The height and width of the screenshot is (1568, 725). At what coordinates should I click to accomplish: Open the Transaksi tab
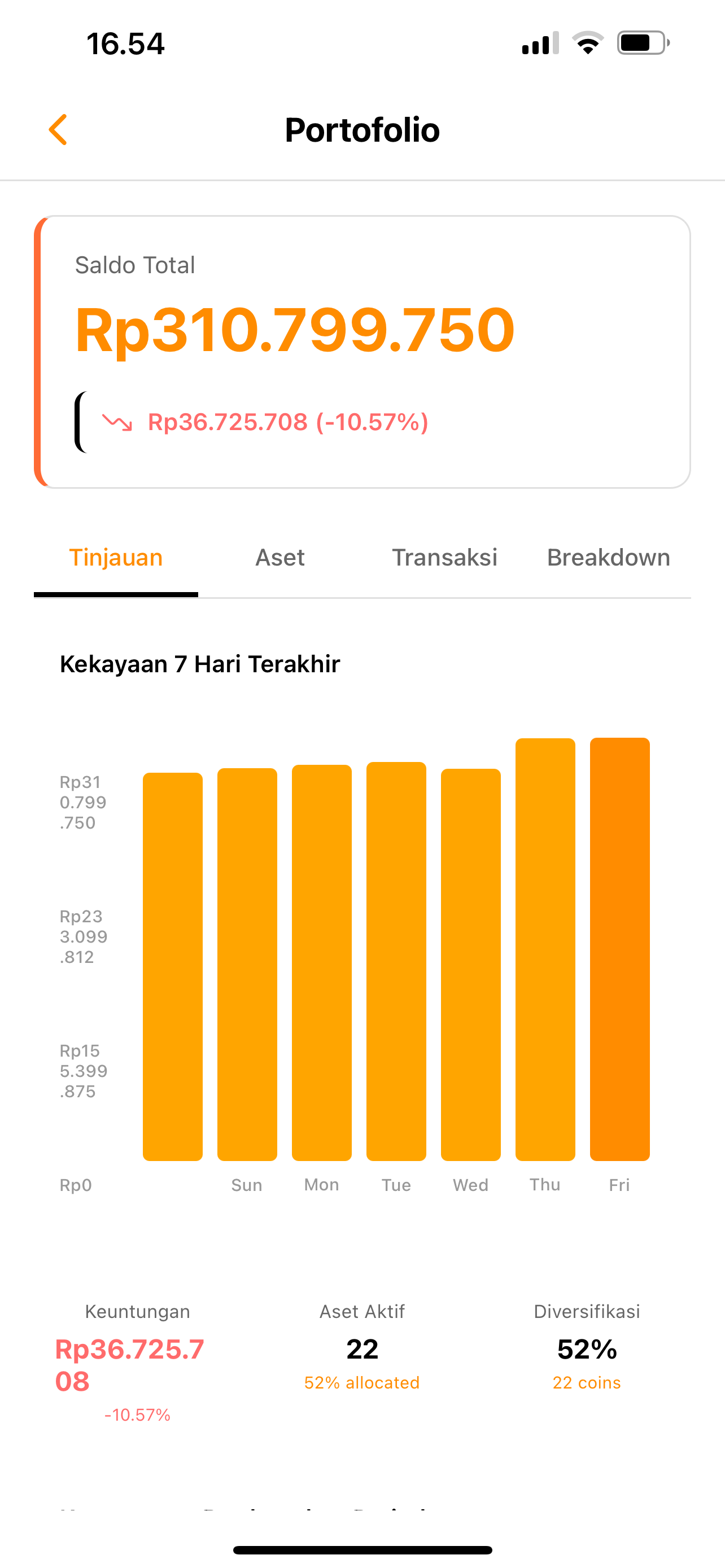tap(444, 558)
